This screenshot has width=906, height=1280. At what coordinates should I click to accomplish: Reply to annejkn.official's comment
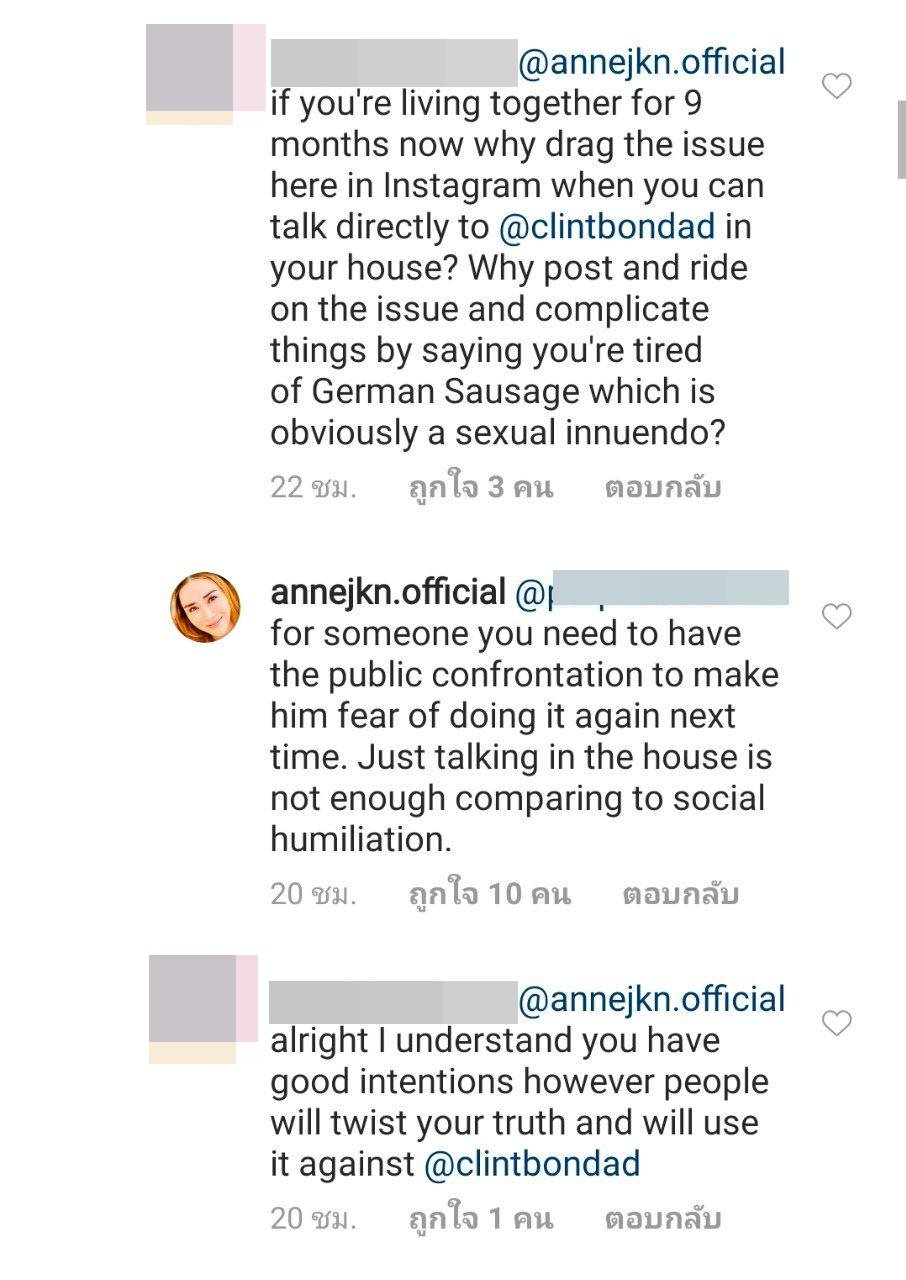[x=680, y=893]
